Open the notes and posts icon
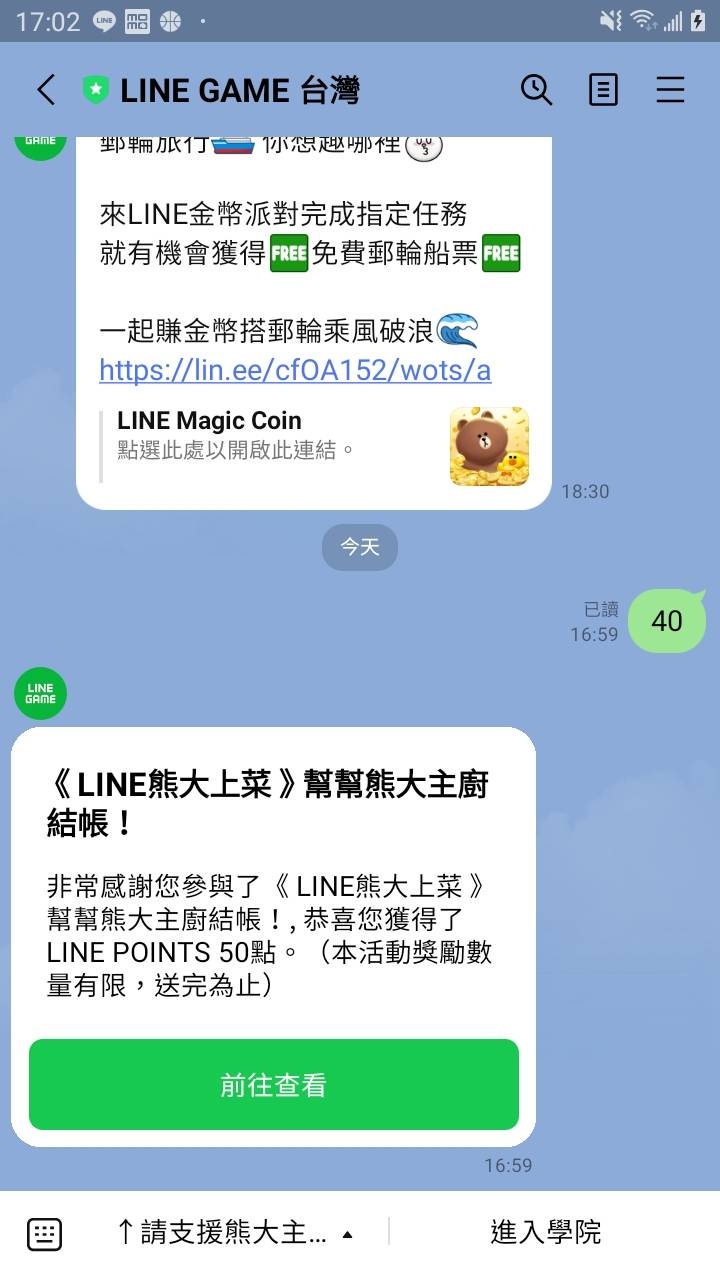The width and height of the screenshot is (720, 1280). coord(603,90)
